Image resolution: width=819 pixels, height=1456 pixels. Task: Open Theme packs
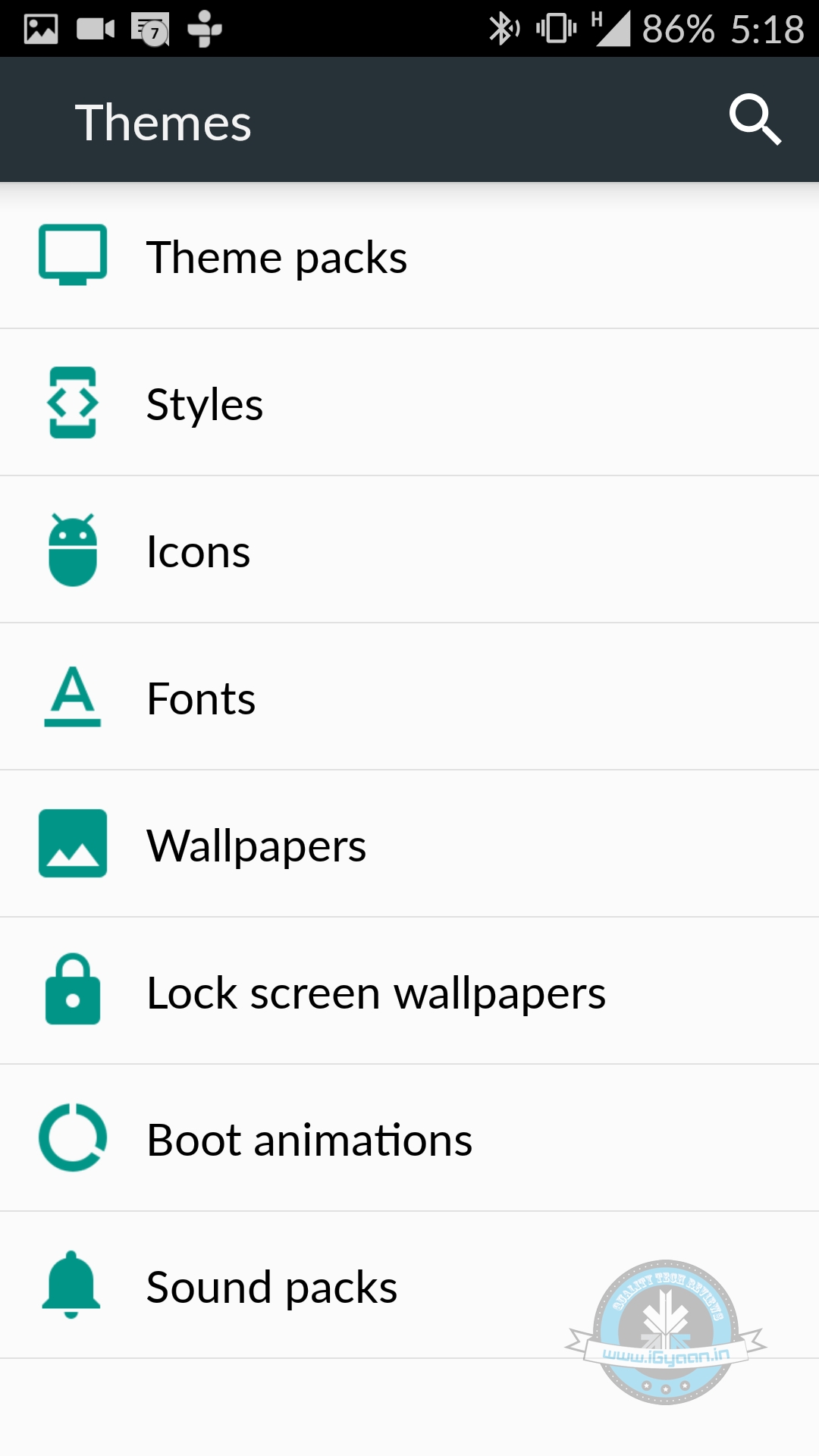pyautogui.click(x=277, y=256)
